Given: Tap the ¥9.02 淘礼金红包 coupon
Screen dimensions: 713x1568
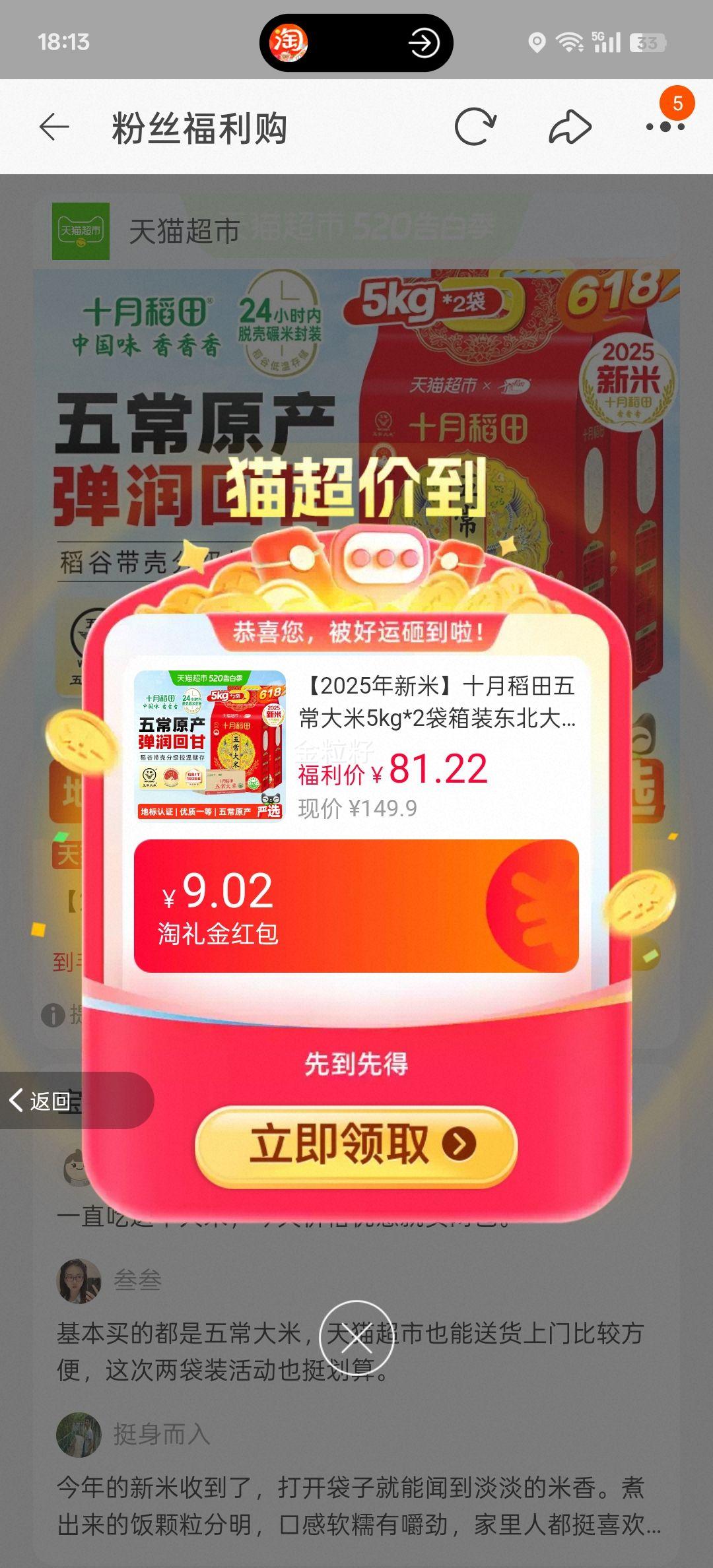Looking at the screenshot, I should pyautogui.click(x=356, y=905).
